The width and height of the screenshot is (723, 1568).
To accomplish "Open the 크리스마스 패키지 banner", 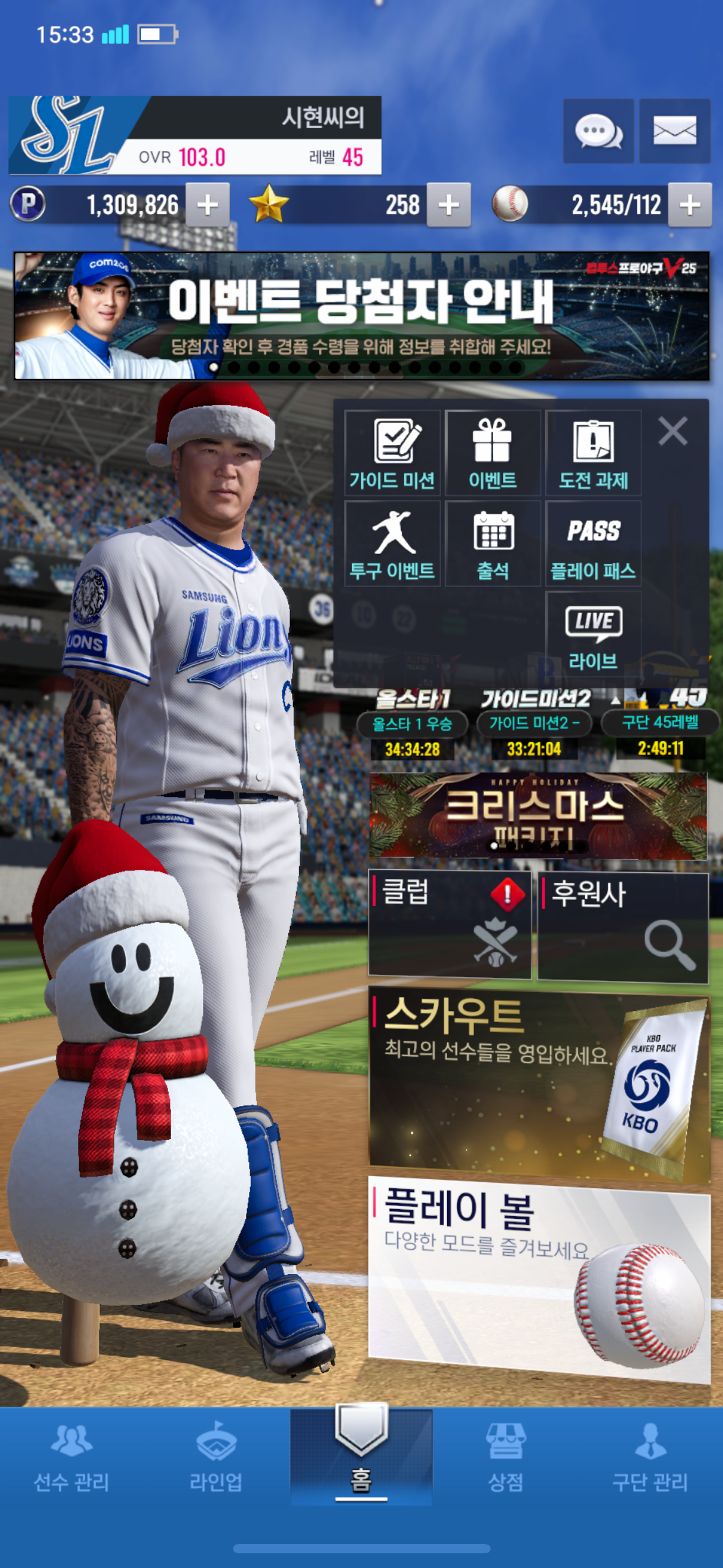I will coord(538,816).
